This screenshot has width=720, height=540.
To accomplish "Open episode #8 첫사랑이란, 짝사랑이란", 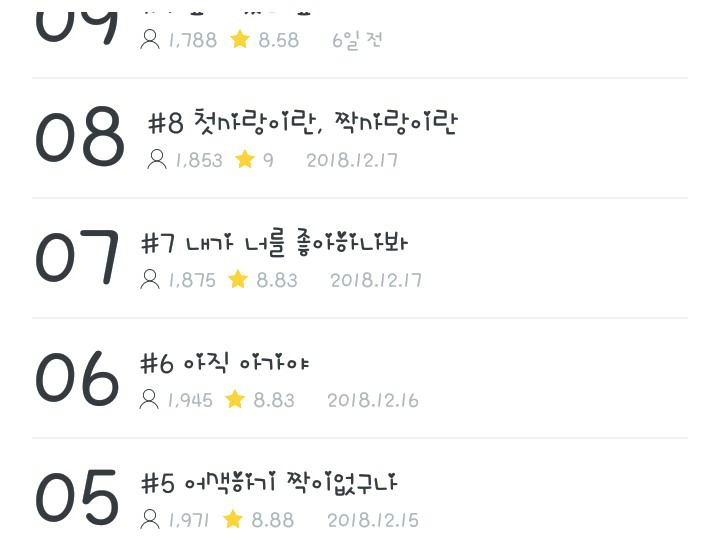I will pos(360,138).
